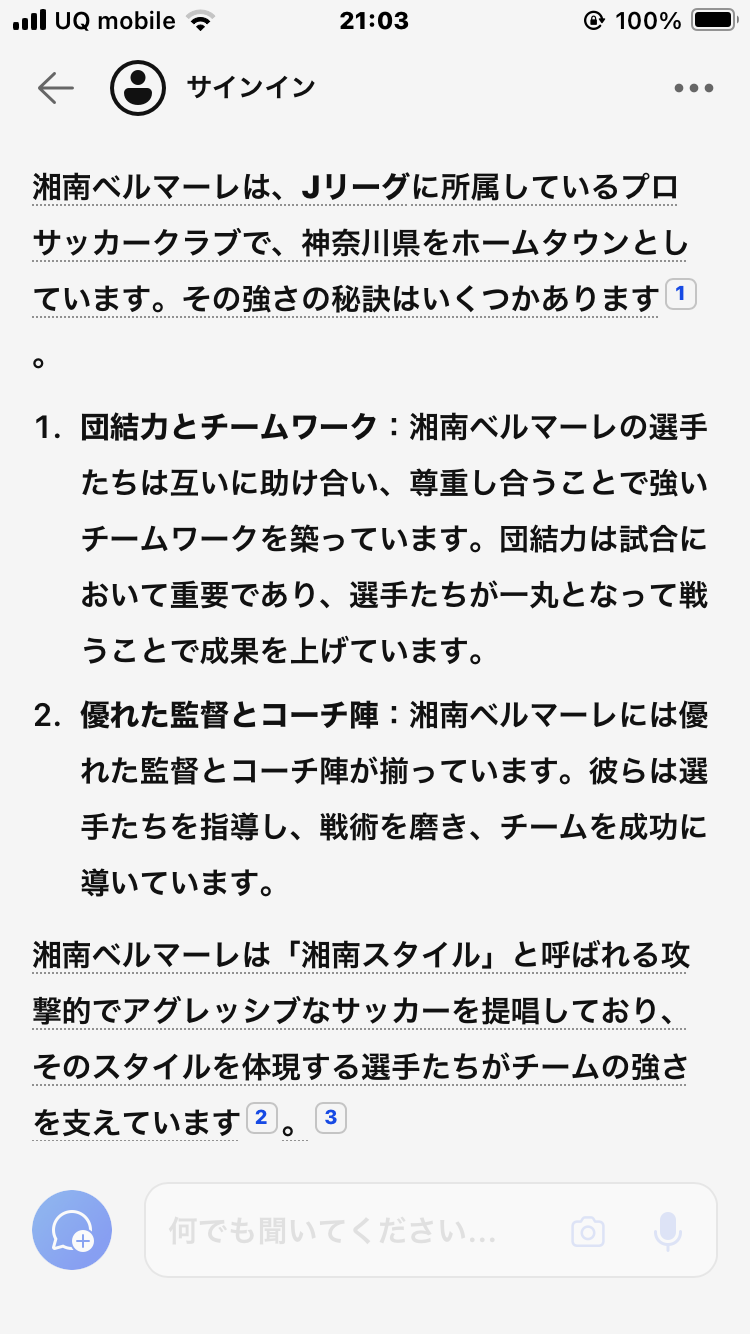This screenshot has height=1334, width=750.
Task: Open the three-dot overflow menu
Action: [x=694, y=88]
